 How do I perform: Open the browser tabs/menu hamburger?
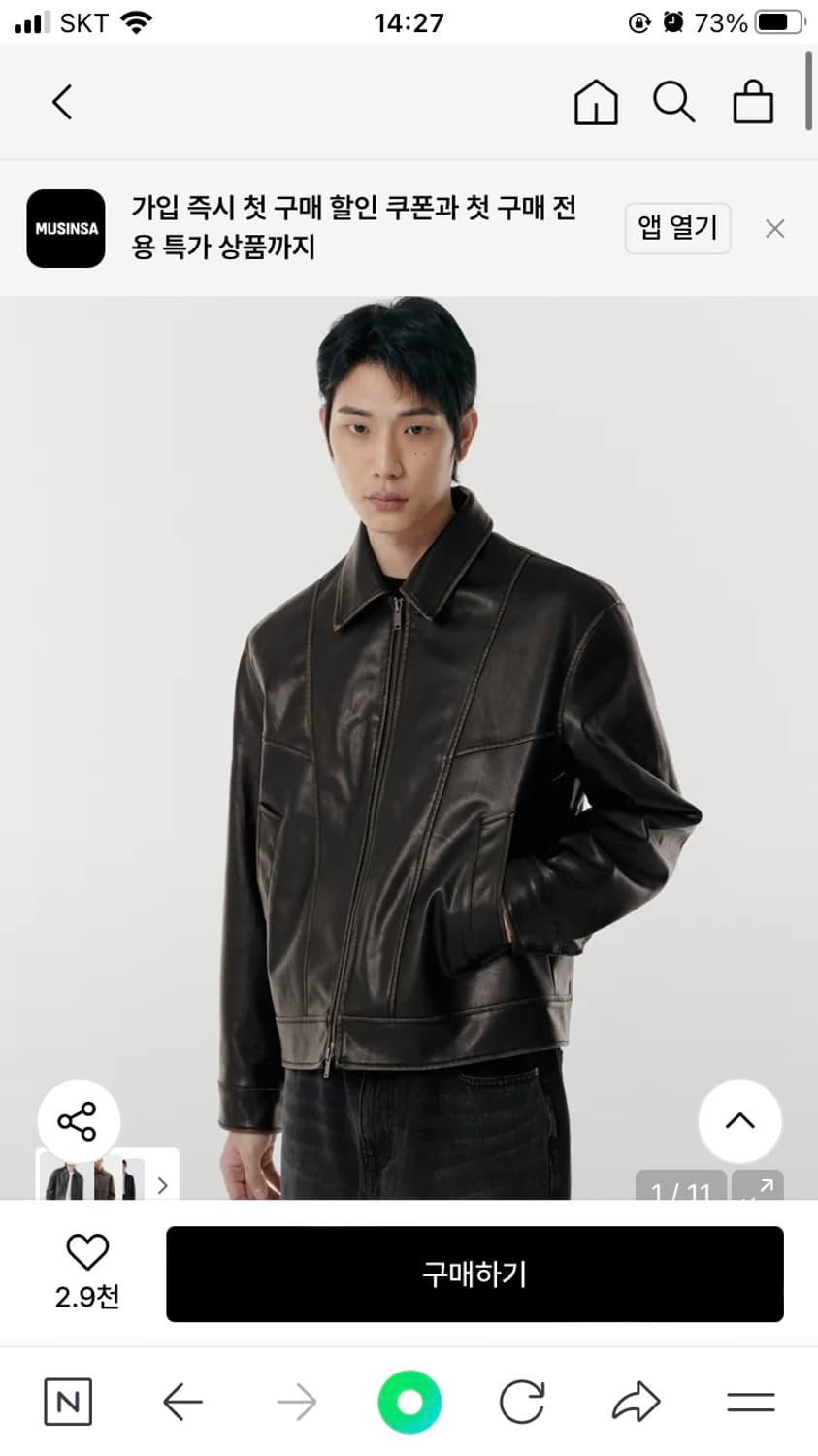[749, 1402]
